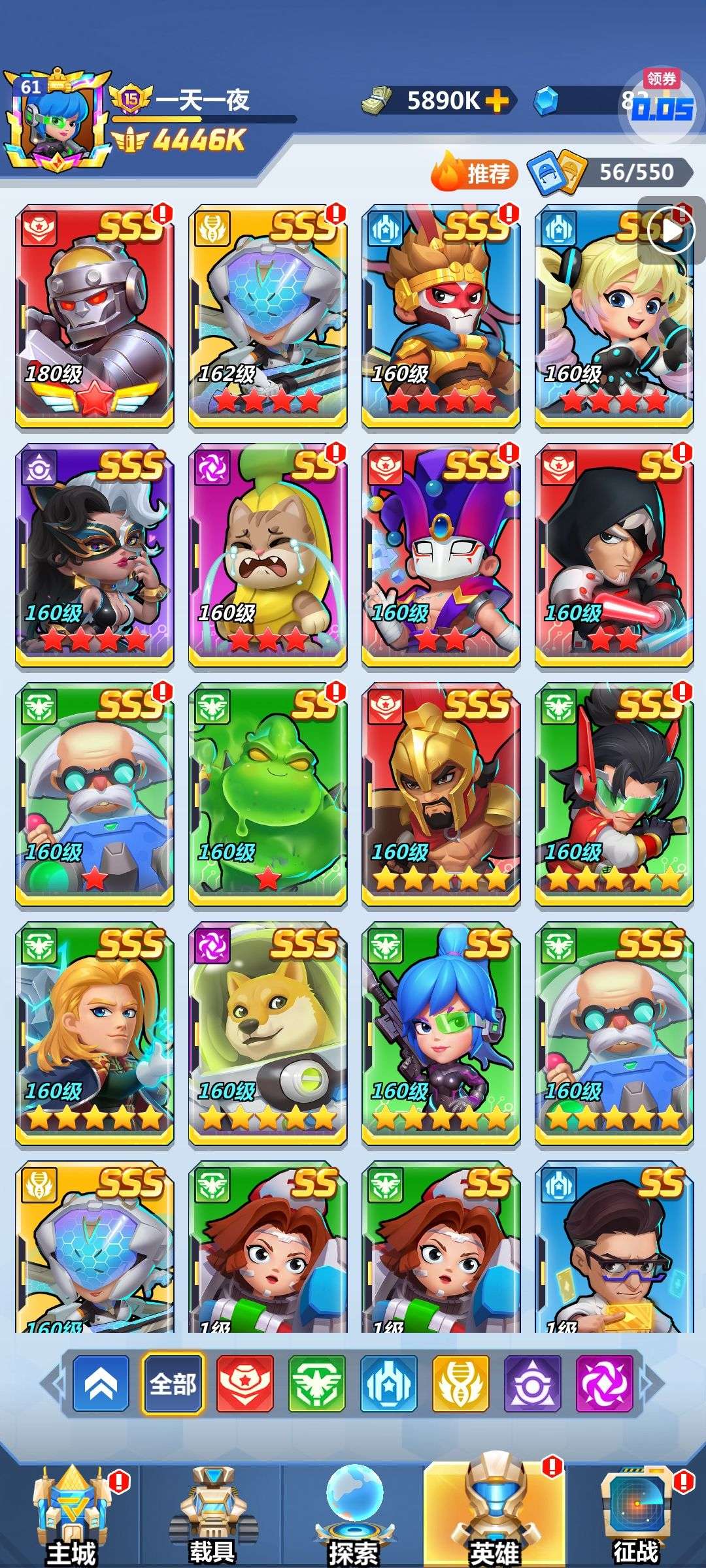Open the jester hero card
Viewport: 706px width, 1568px height.
click(x=441, y=555)
